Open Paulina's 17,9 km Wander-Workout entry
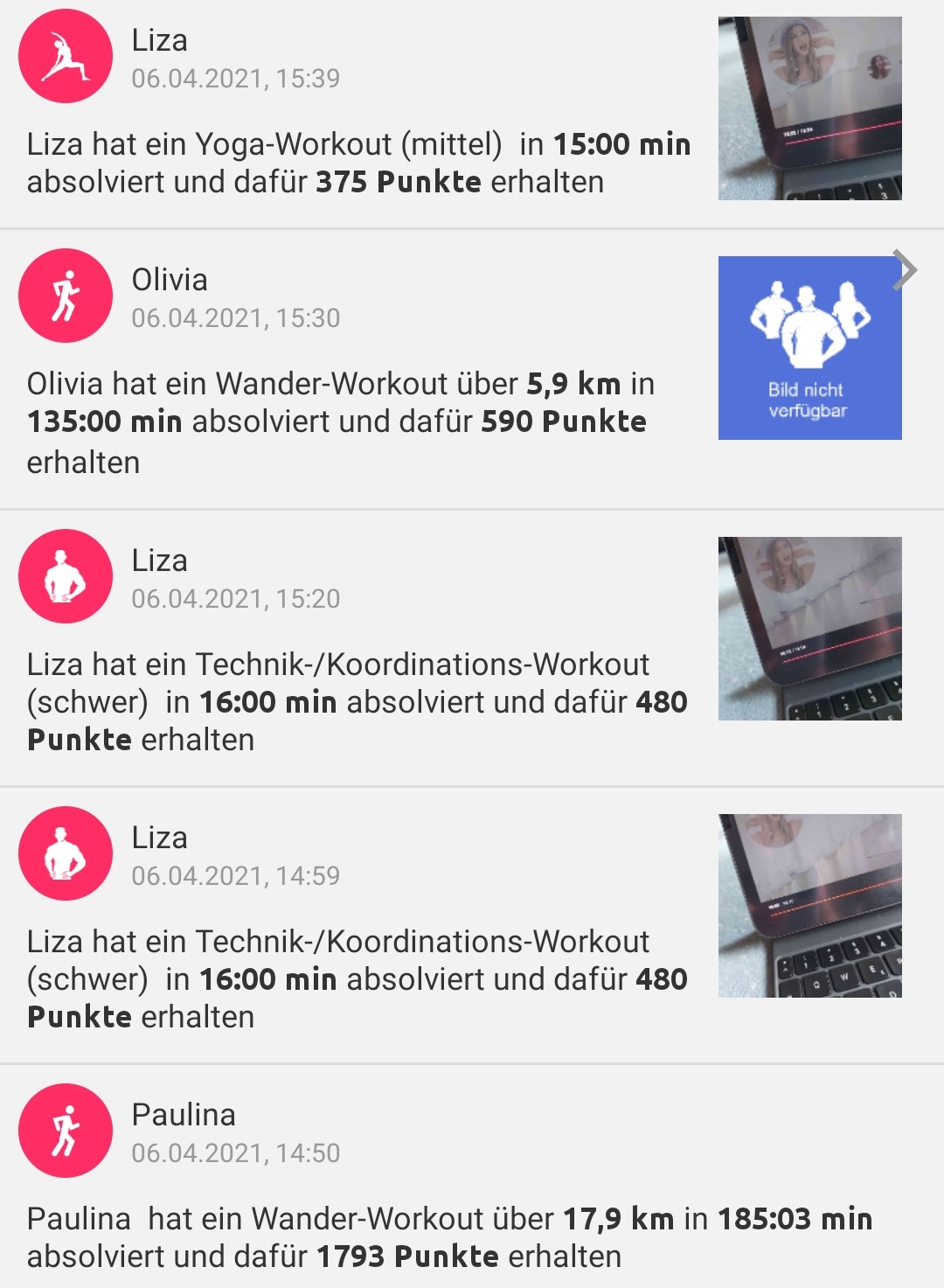This screenshot has width=944, height=1288. 449,1236
